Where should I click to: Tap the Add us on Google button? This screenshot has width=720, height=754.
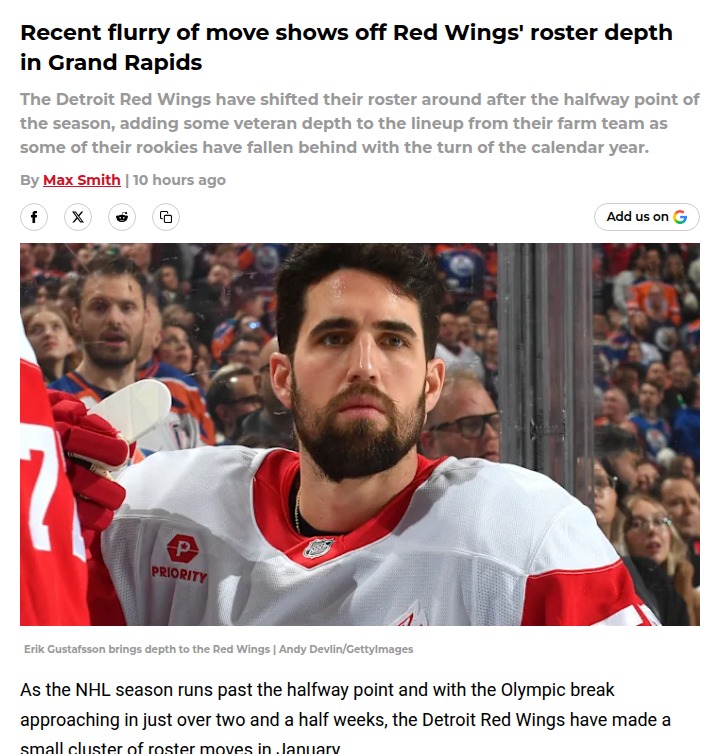pos(646,216)
